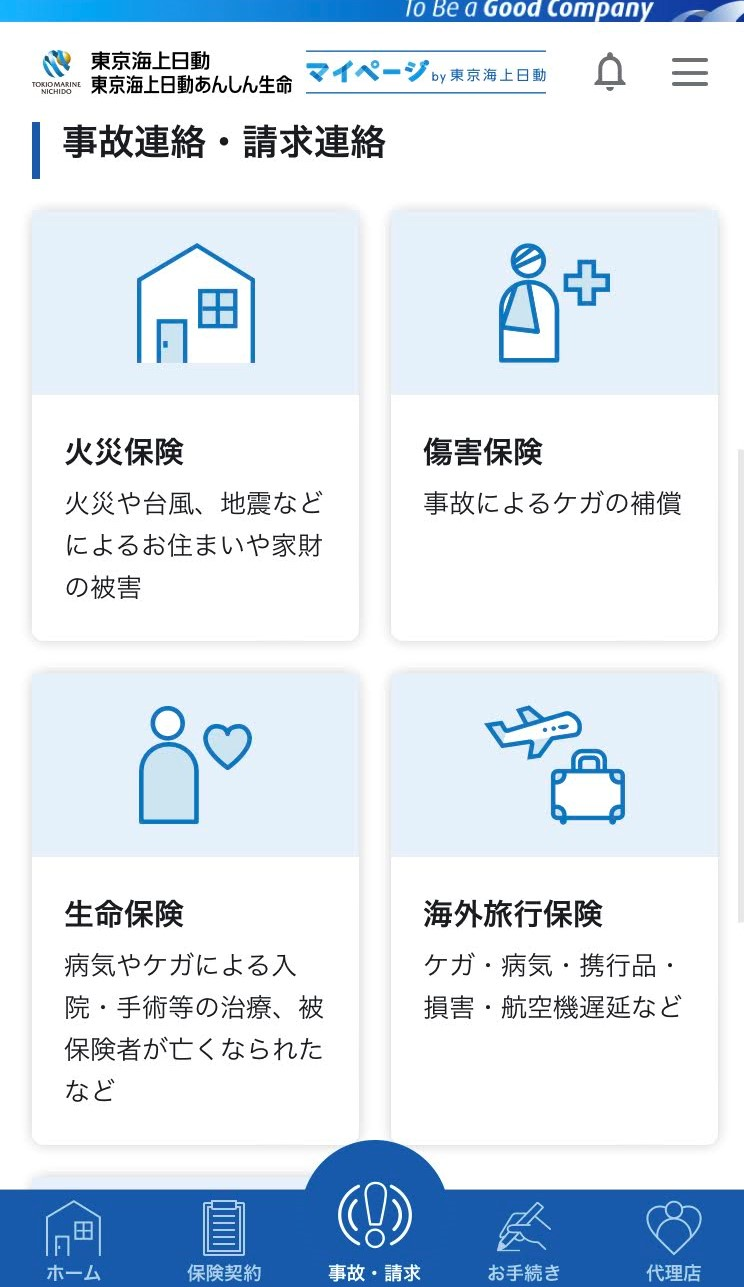744x1287 pixels.
Task: Open the 海外旅行保険 card
Action: pyautogui.click(x=554, y=907)
